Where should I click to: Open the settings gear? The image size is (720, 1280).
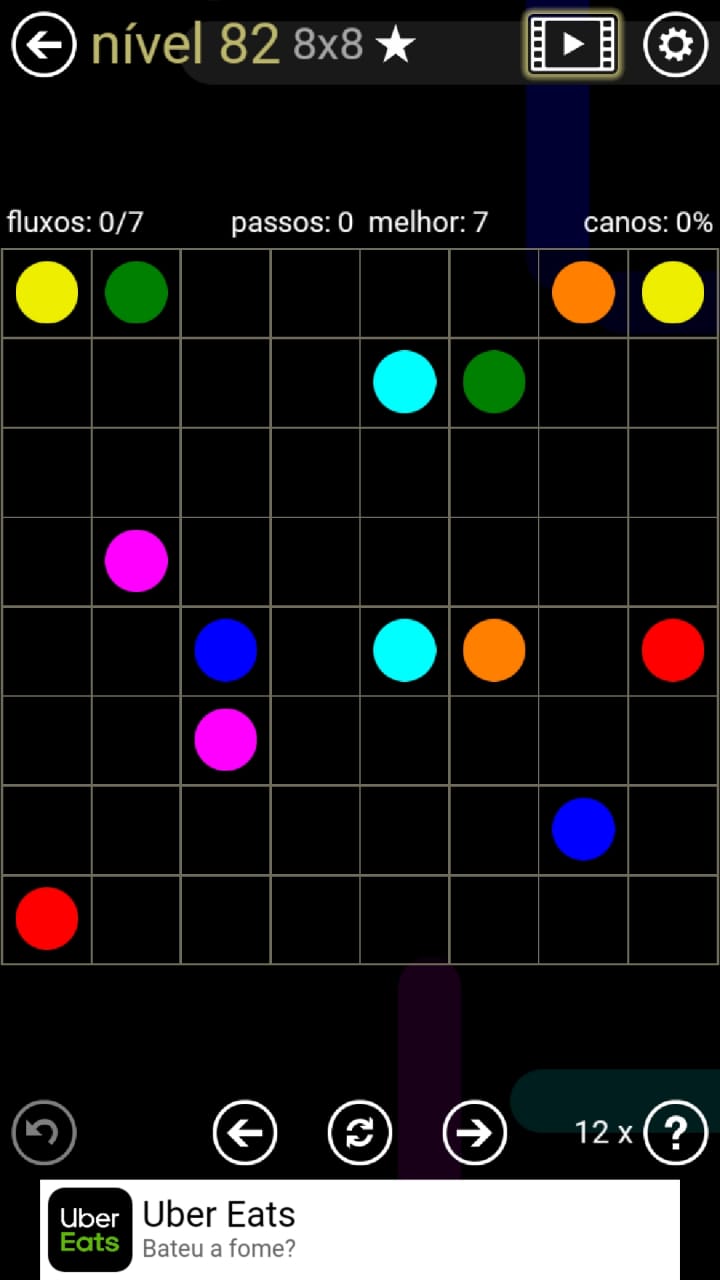pyautogui.click(x=675, y=45)
